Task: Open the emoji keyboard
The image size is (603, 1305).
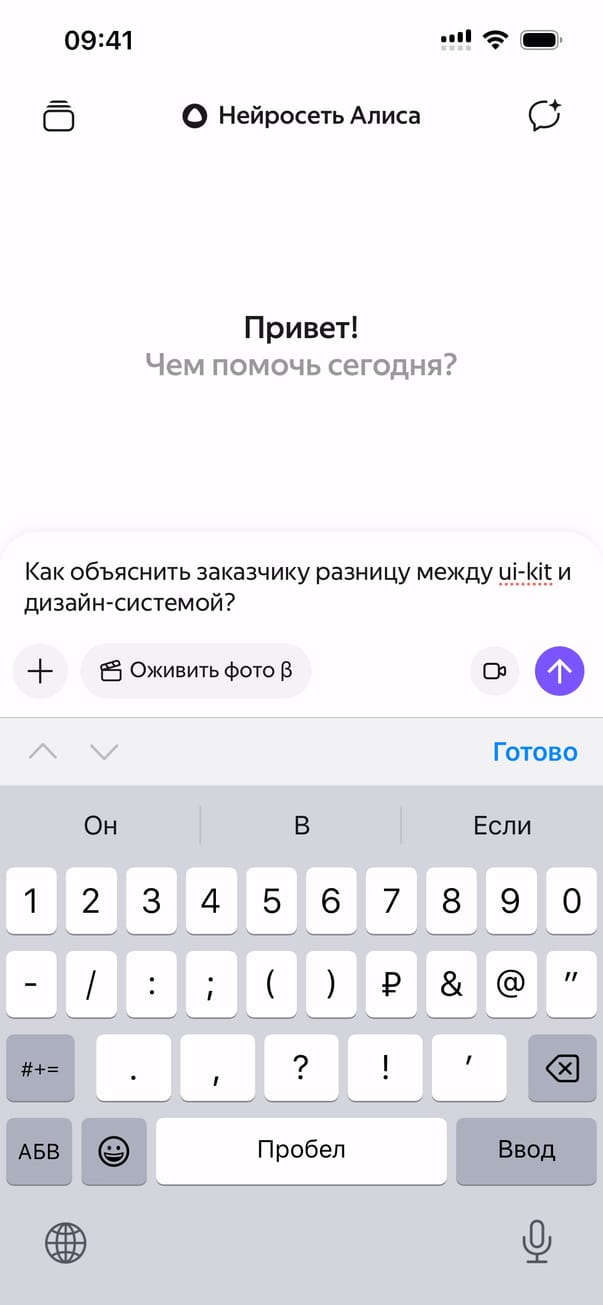Action: [114, 1151]
